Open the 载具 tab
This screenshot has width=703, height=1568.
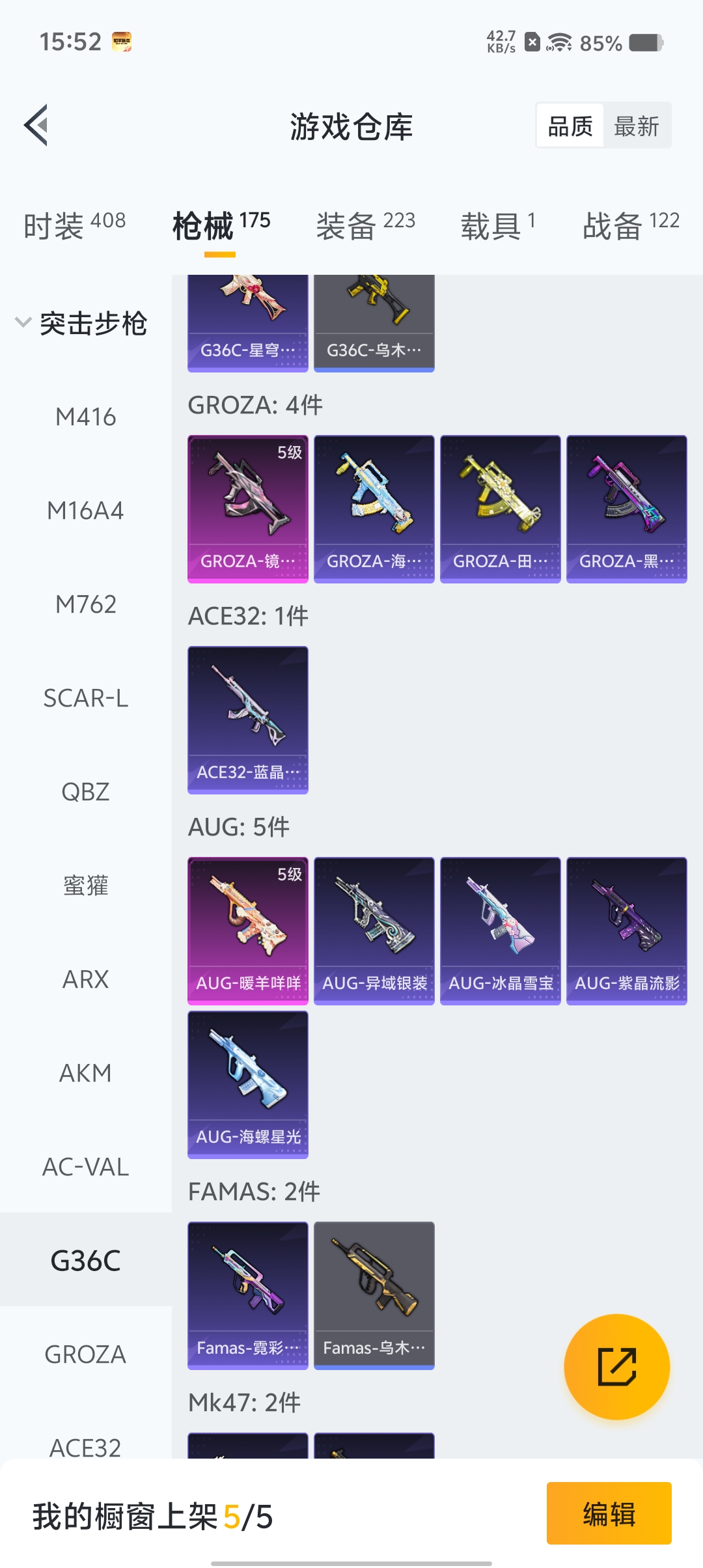click(x=498, y=225)
